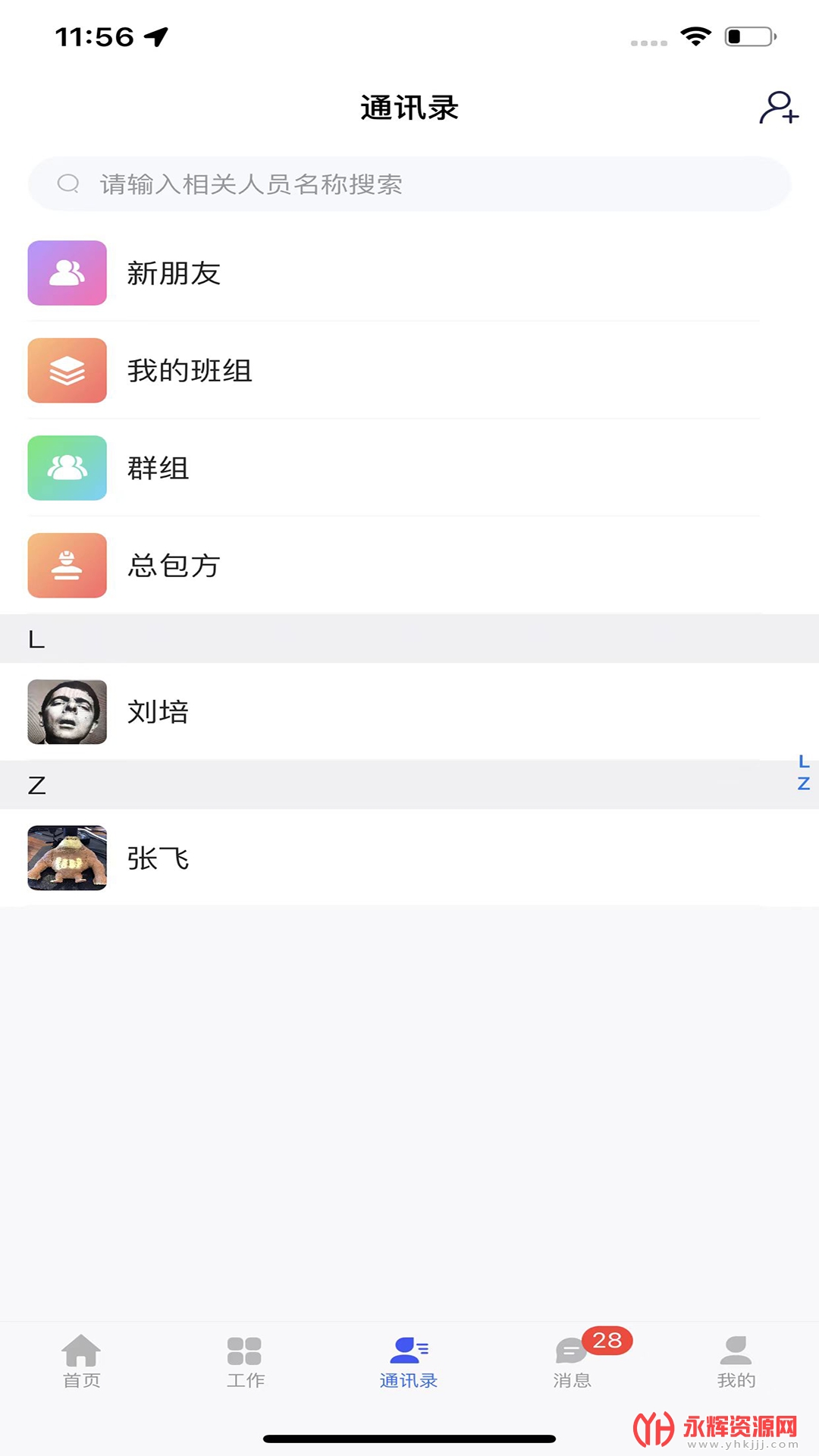This screenshot has width=819, height=1456.
Task: Open the add contact icon
Action: pos(779,108)
